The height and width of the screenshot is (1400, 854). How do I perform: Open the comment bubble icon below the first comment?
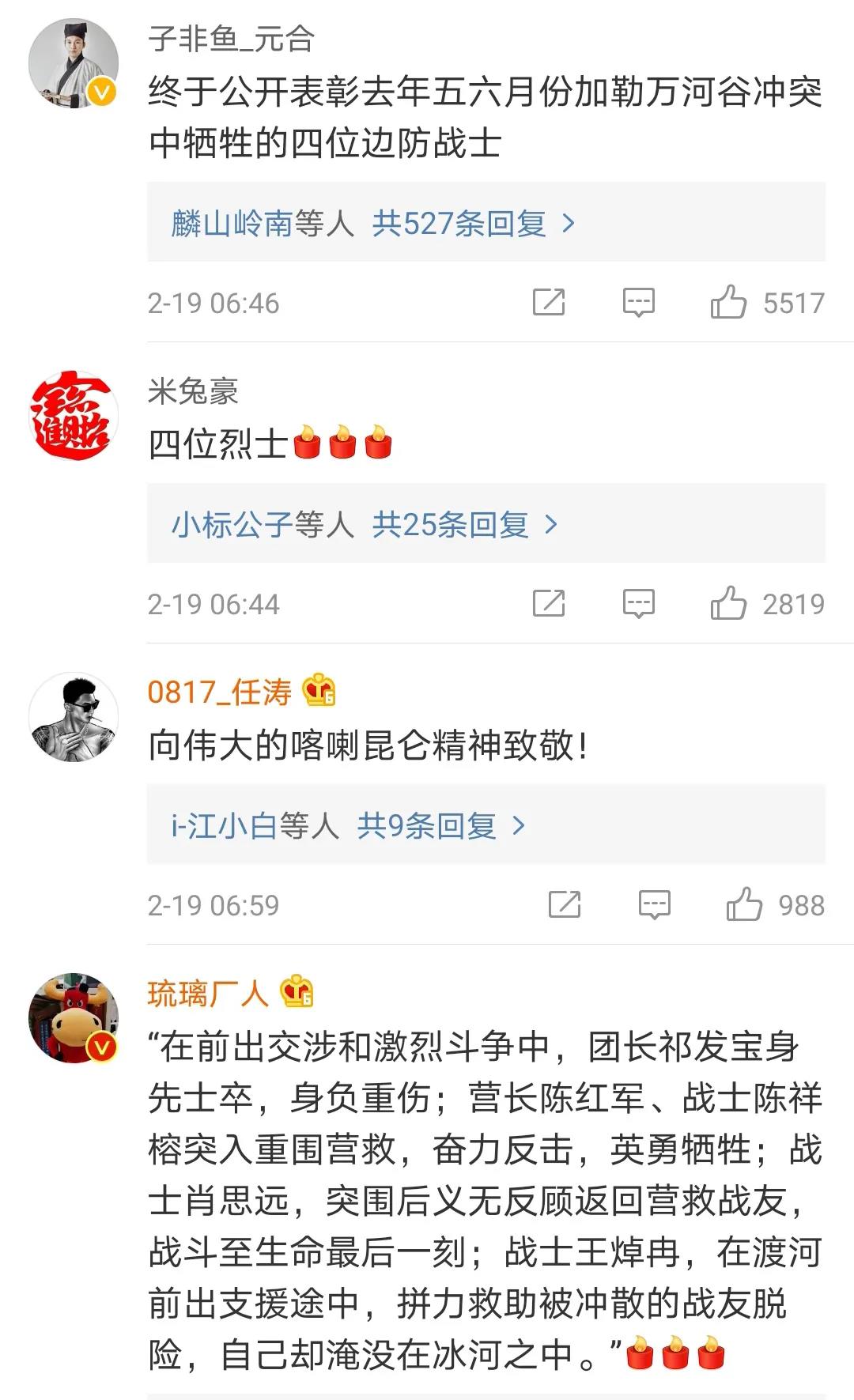click(x=640, y=300)
